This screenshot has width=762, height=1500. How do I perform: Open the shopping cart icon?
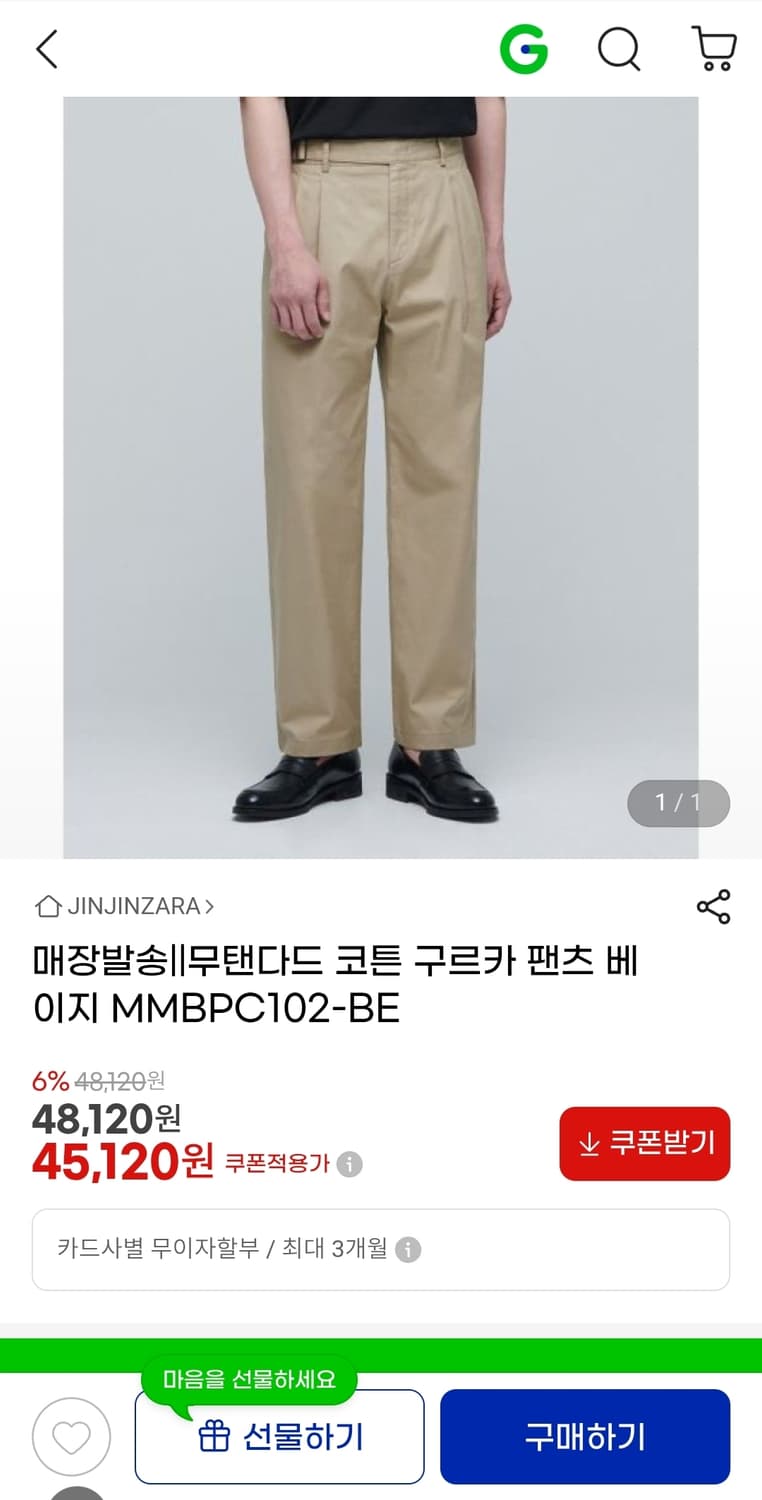click(714, 48)
